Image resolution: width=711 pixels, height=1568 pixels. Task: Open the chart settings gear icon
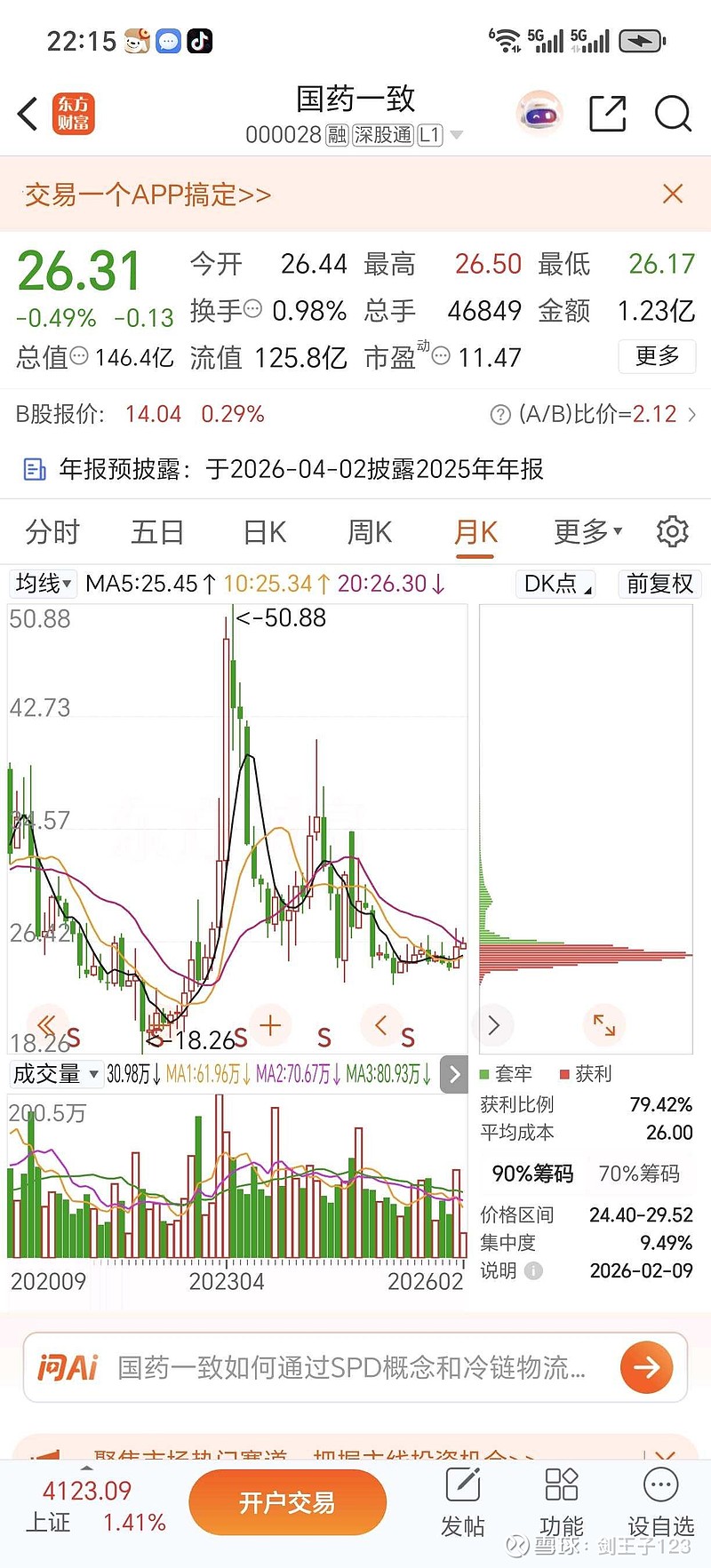click(673, 530)
